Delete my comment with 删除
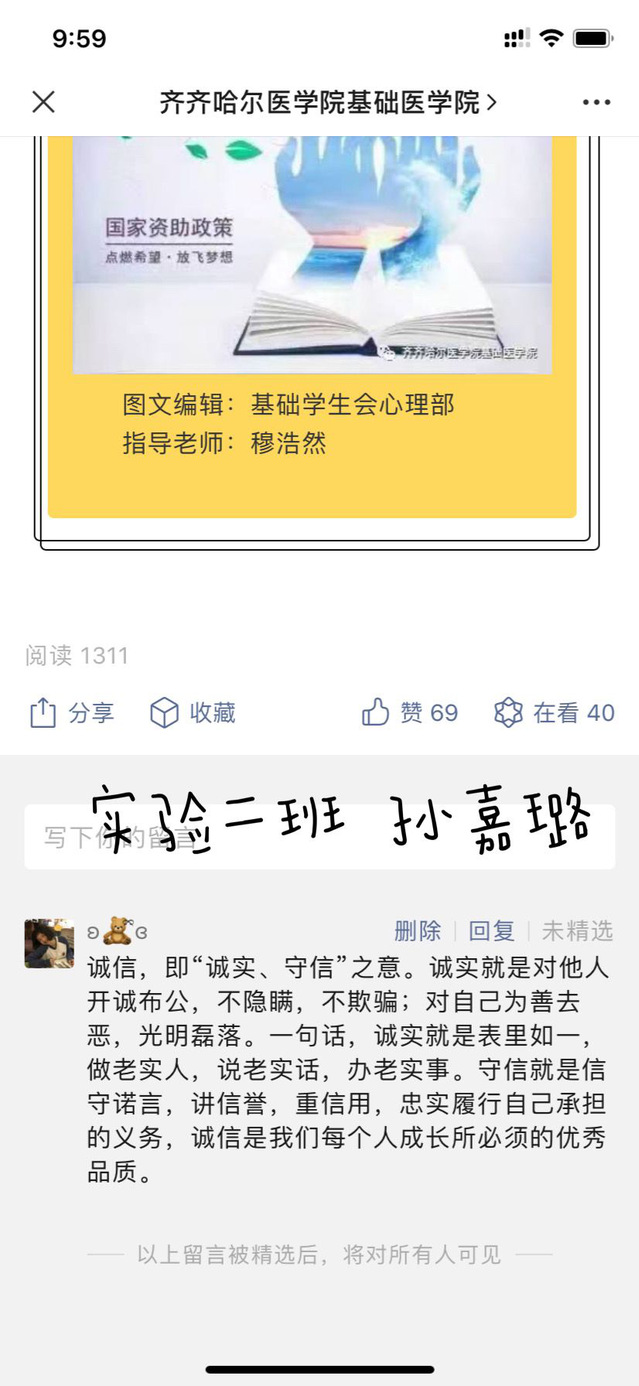 click(417, 931)
